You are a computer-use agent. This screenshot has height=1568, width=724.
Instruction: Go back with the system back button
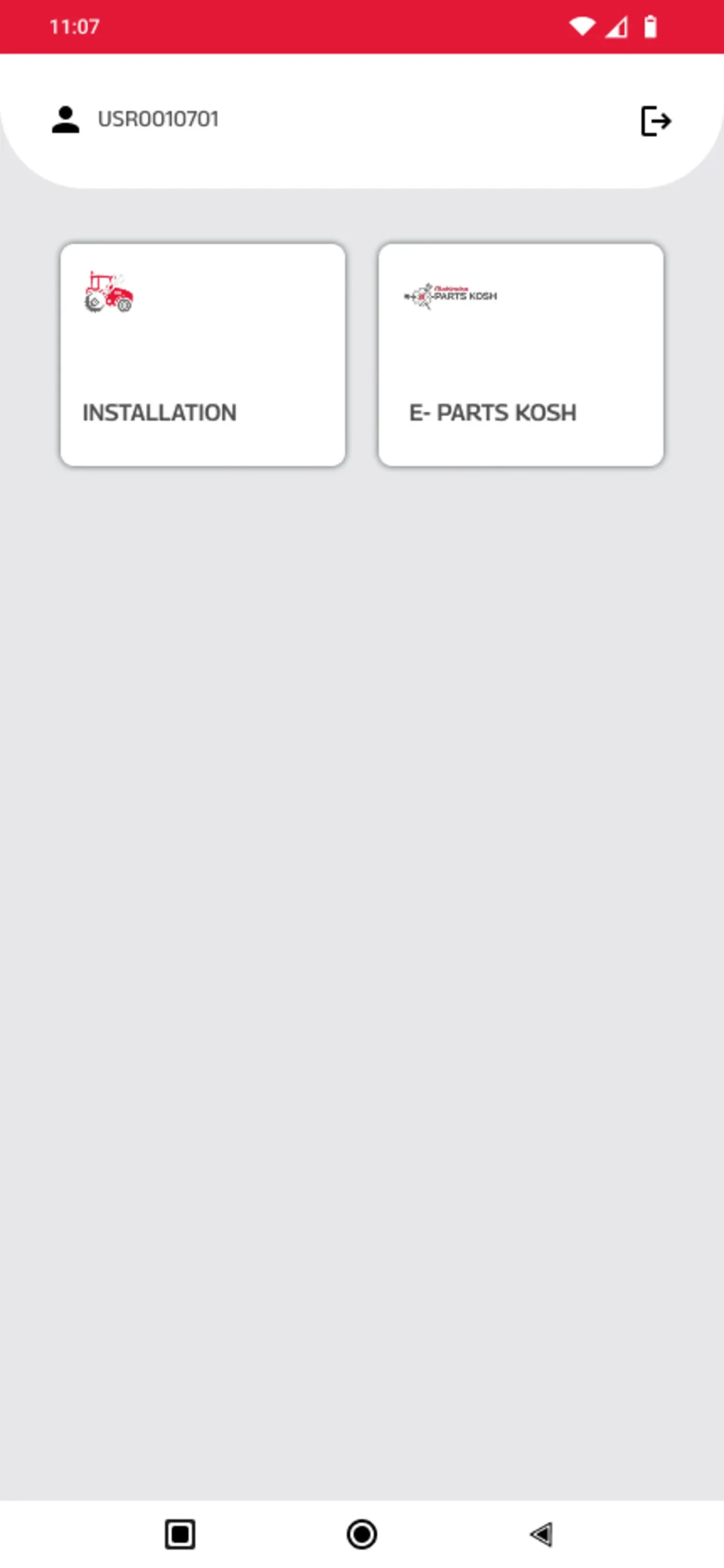point(542,1534)
